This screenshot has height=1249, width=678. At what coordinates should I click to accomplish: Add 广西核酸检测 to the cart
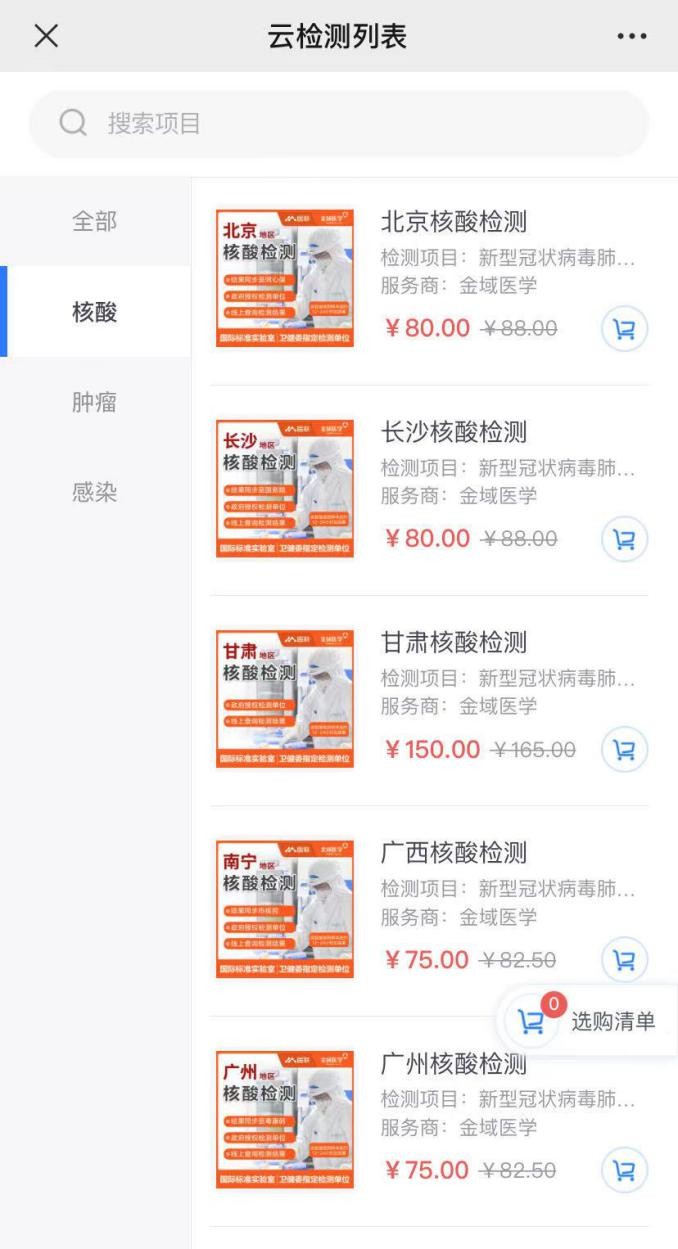click(624, 961)
